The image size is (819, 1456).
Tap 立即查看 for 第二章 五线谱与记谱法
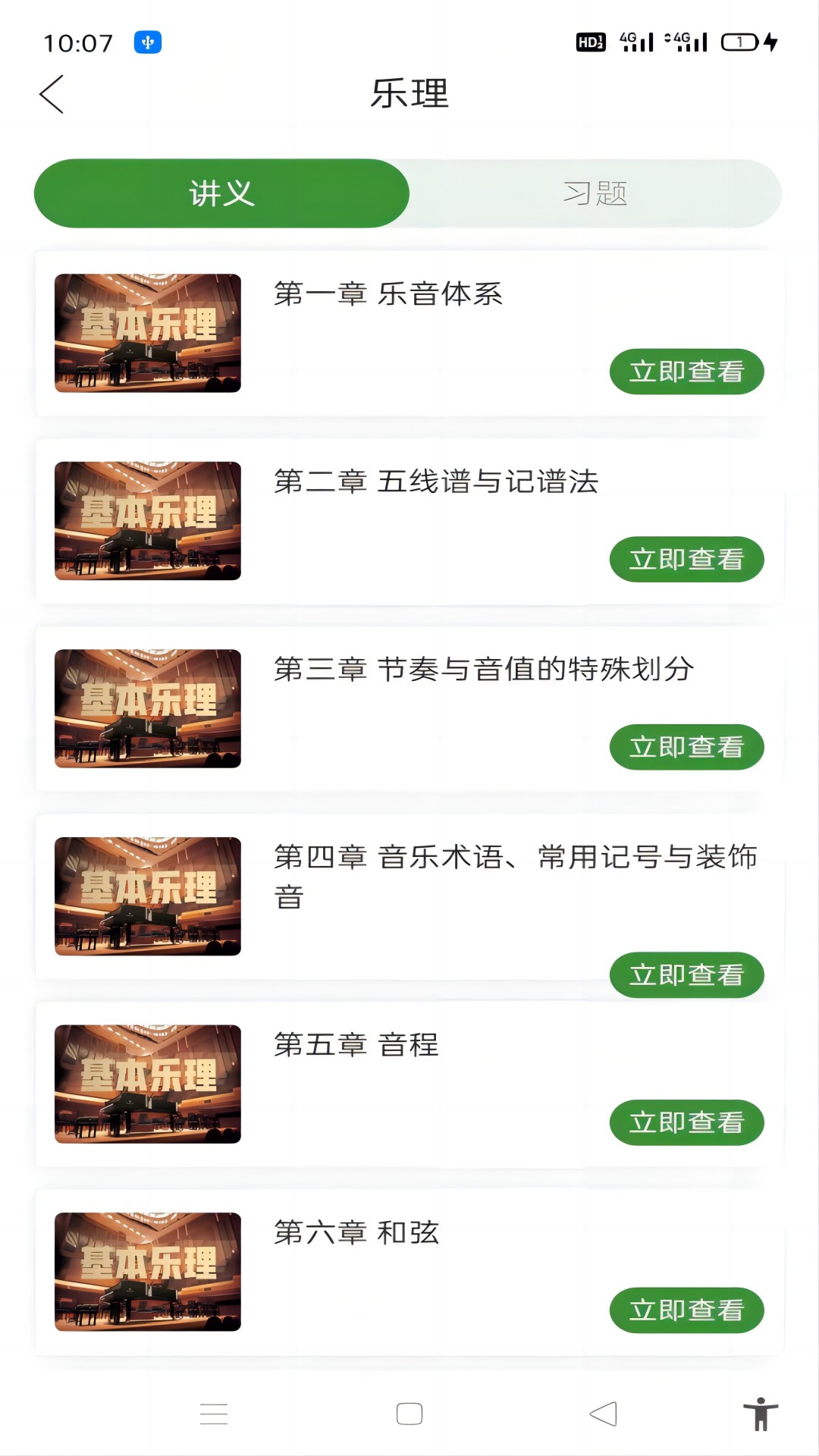[x=686, y=560]
